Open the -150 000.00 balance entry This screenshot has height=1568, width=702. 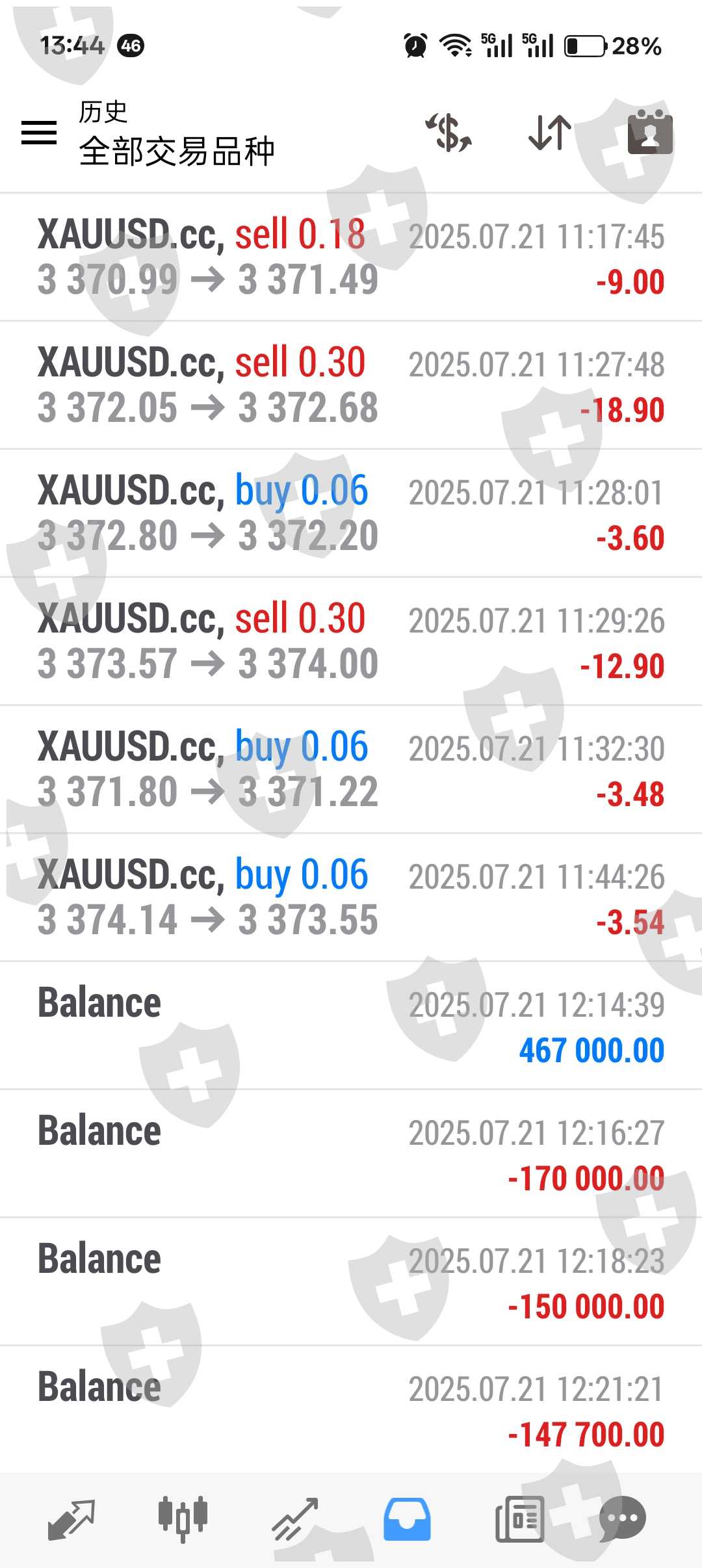[x=351, y=1282]
